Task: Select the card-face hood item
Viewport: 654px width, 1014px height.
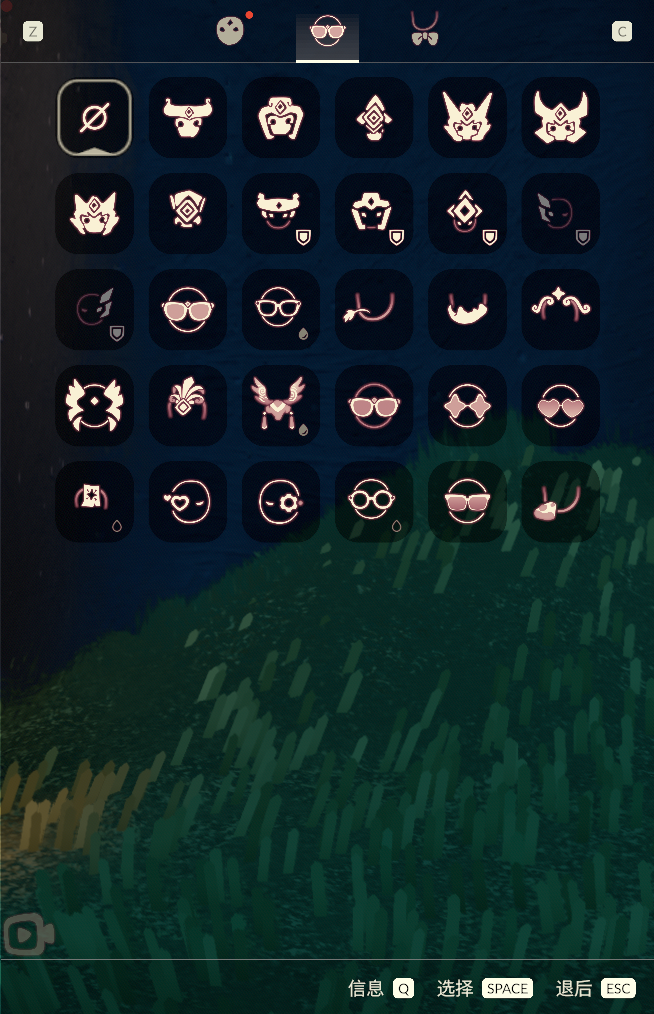Action: click(94, 501)
